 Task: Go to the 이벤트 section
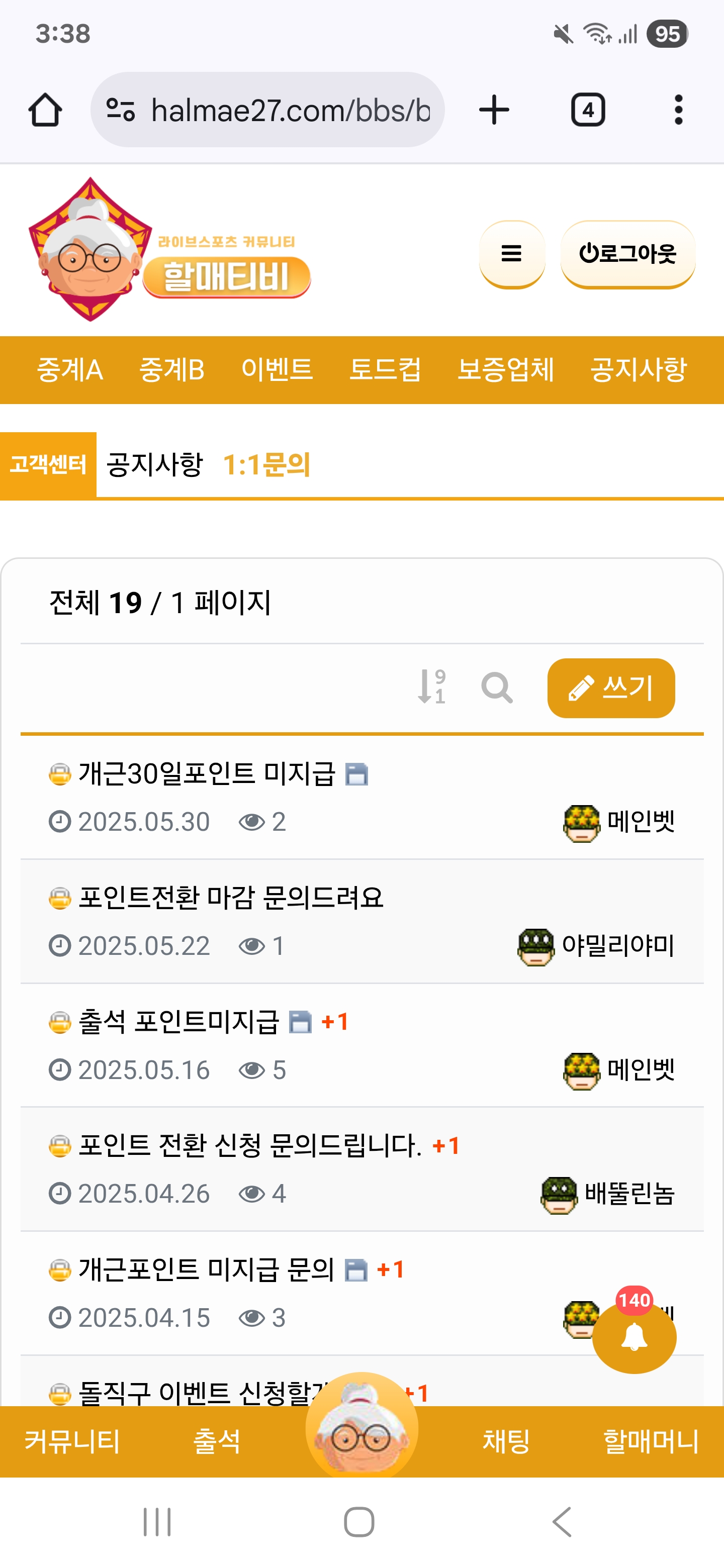[277, 370]
